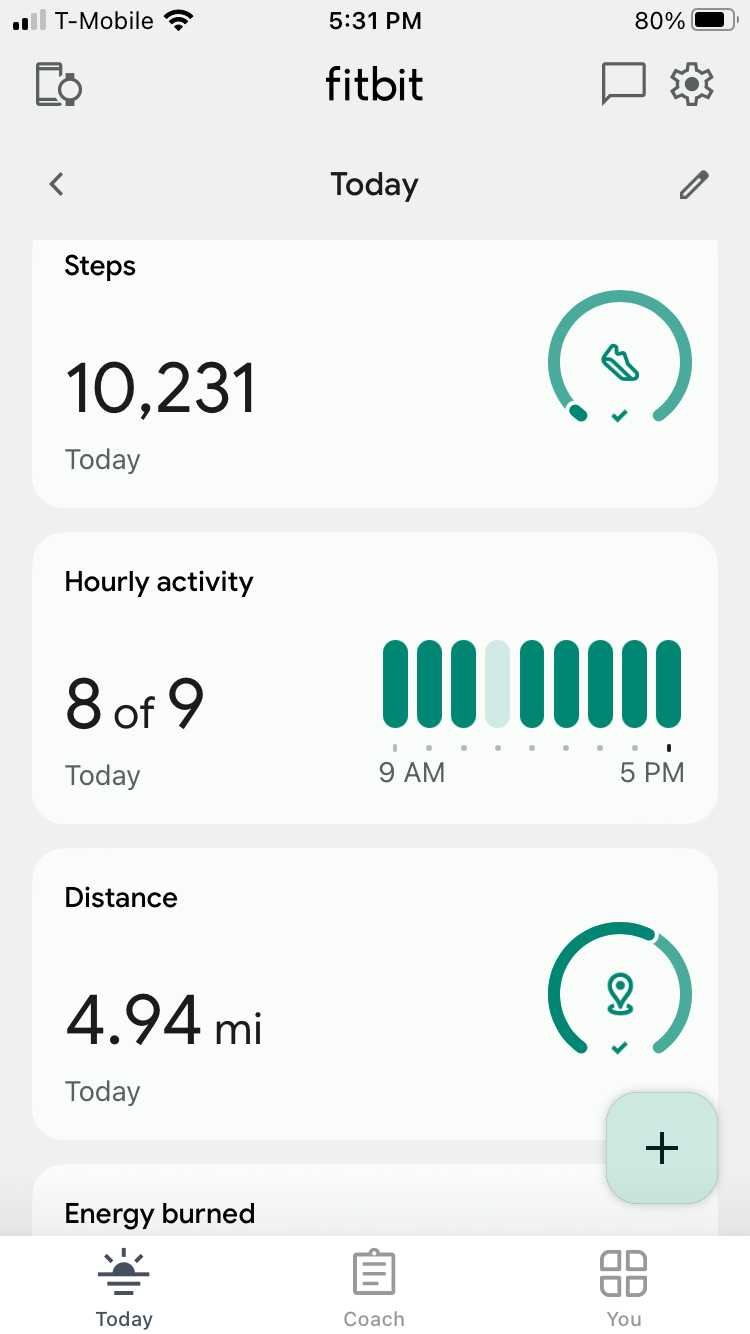Tap the pencil edit icon
The image size is (750, 1334).
pyautogui.click(x=694, y=184)
